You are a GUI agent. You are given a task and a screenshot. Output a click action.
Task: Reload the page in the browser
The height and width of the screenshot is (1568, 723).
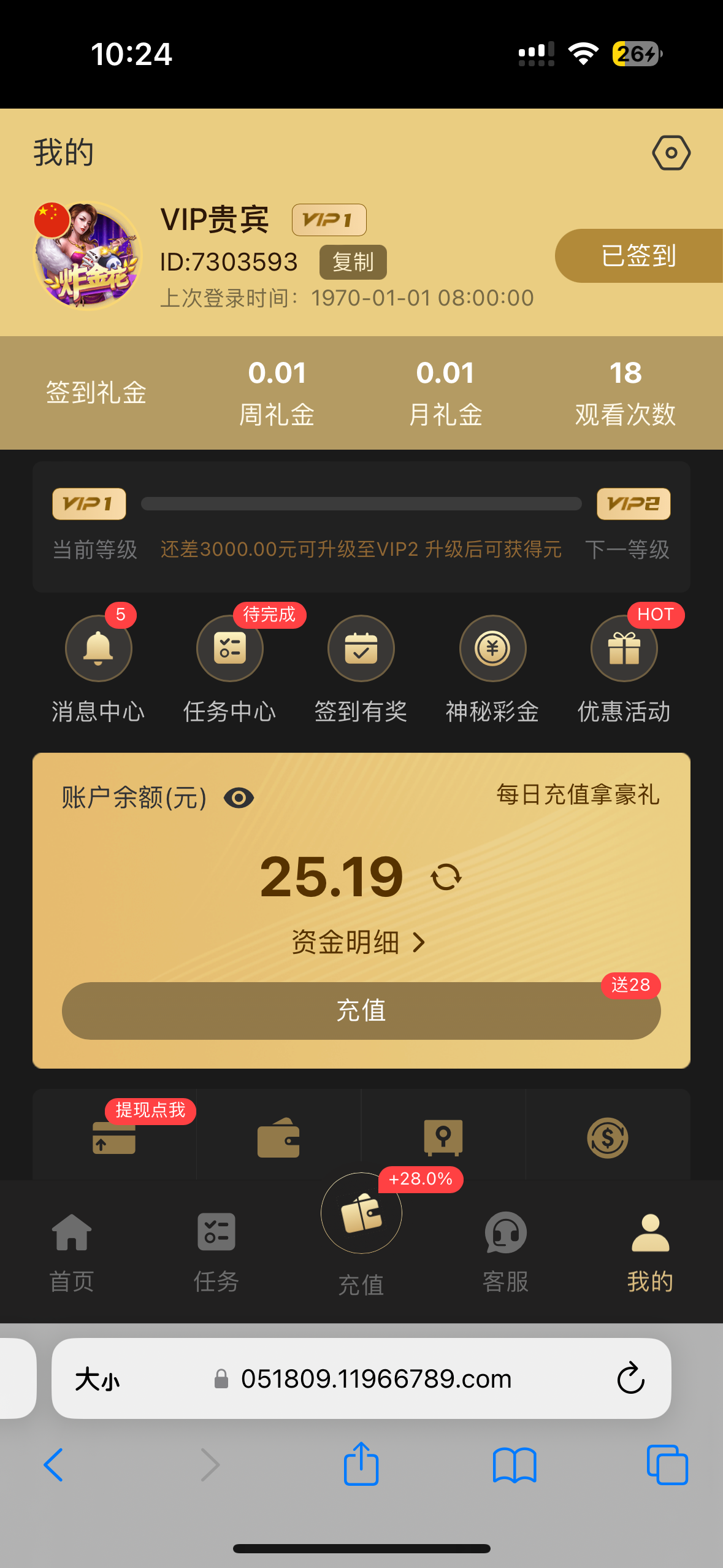click(x=630, y=1379)
